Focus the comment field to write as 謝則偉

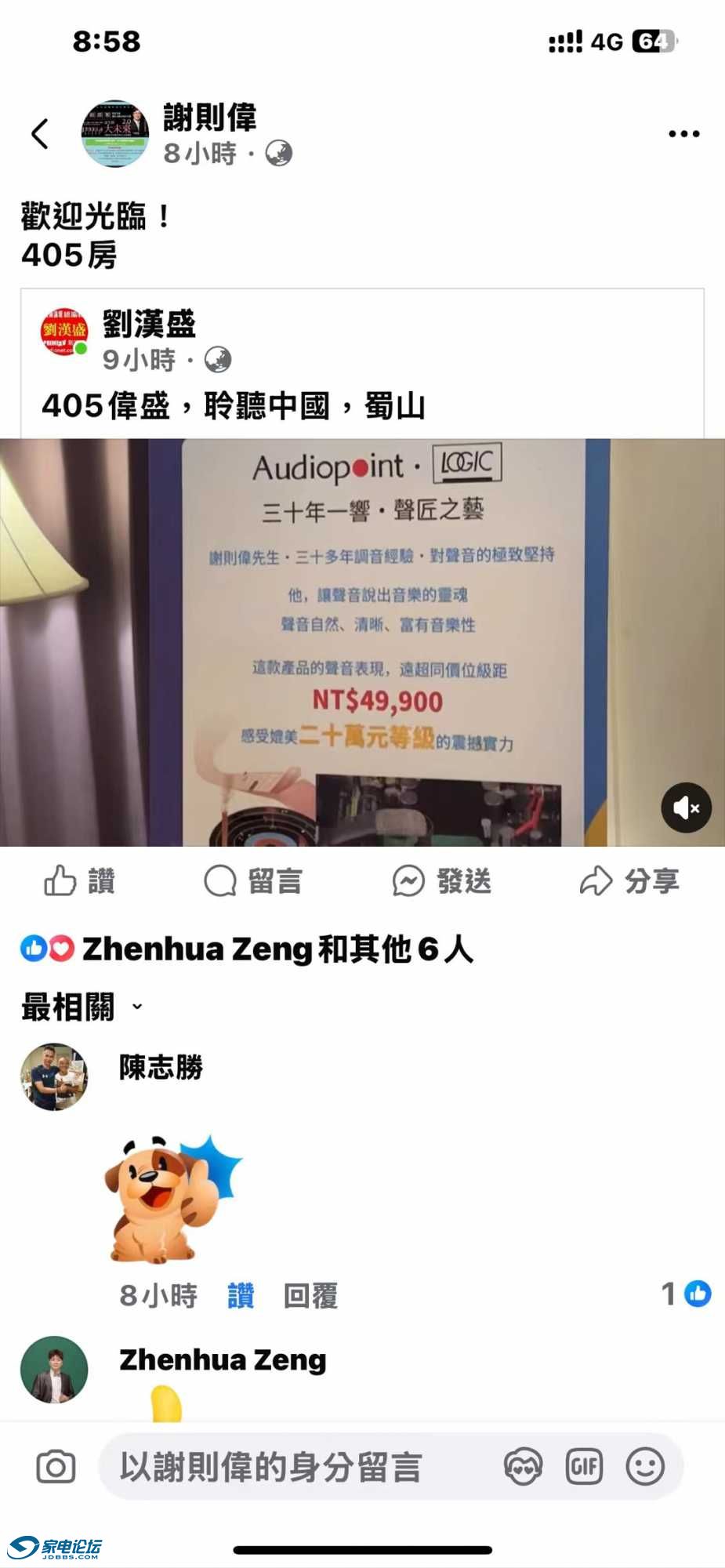pos(298,1467)
